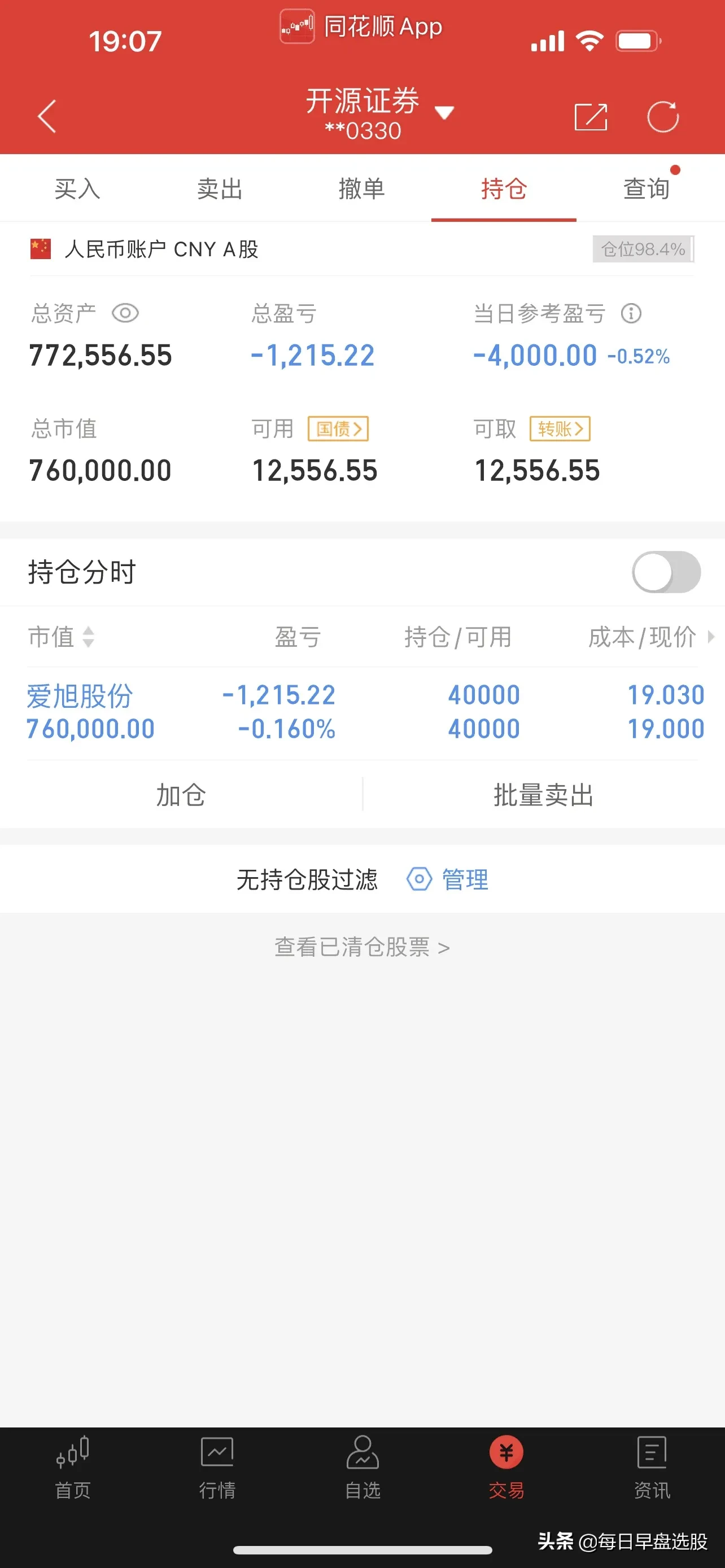Show info for 当日参考盈亏

631,313
